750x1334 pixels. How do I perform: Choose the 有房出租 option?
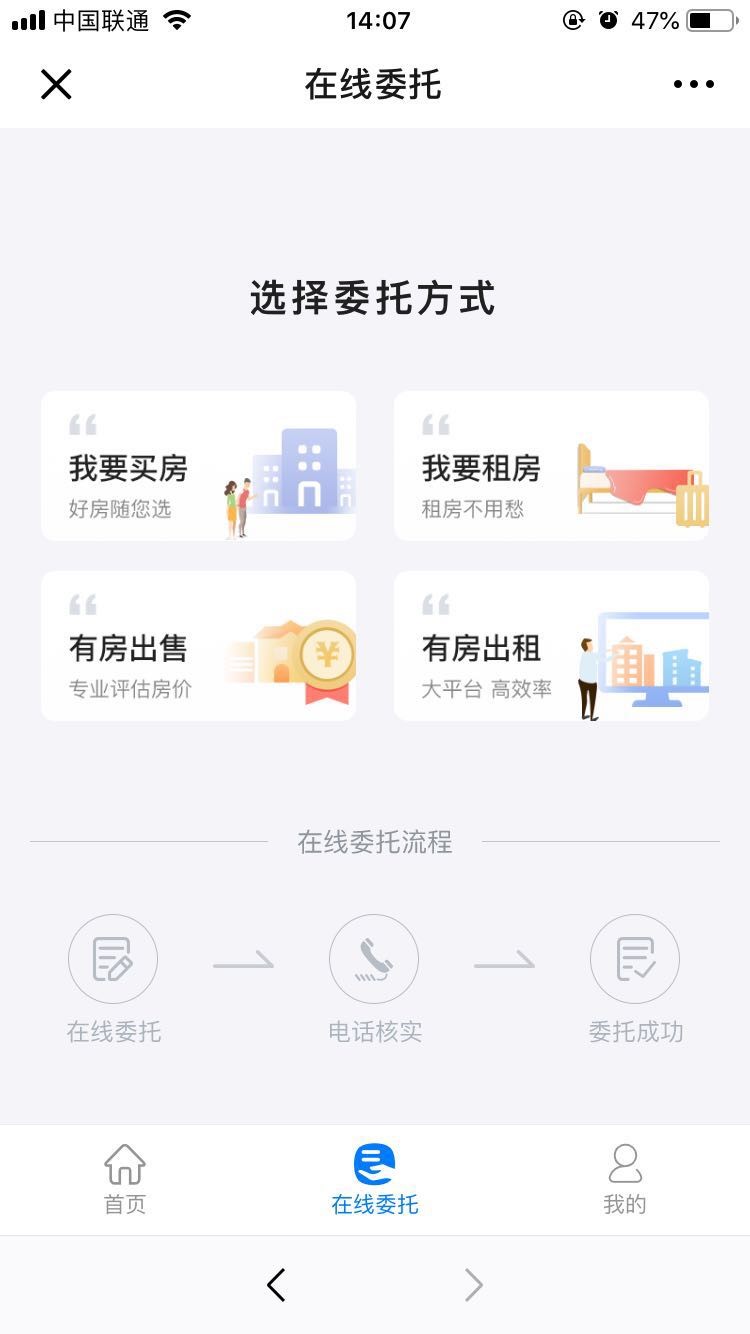point(551,646)
